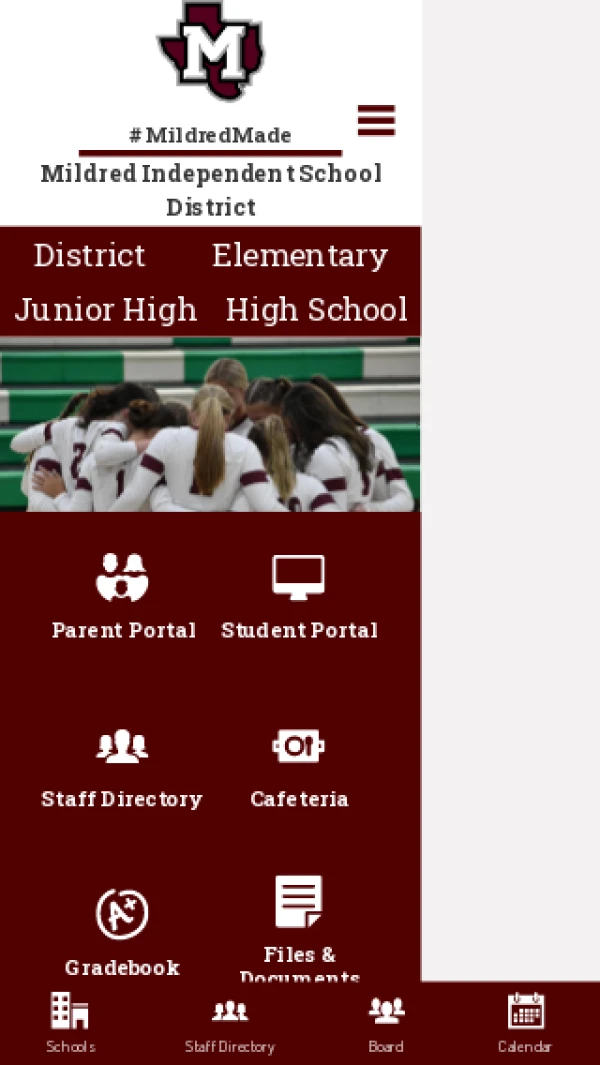Viewport: 600px width, 1065px height.
Task: Select the District link
Action: click(x=89, y=256)
